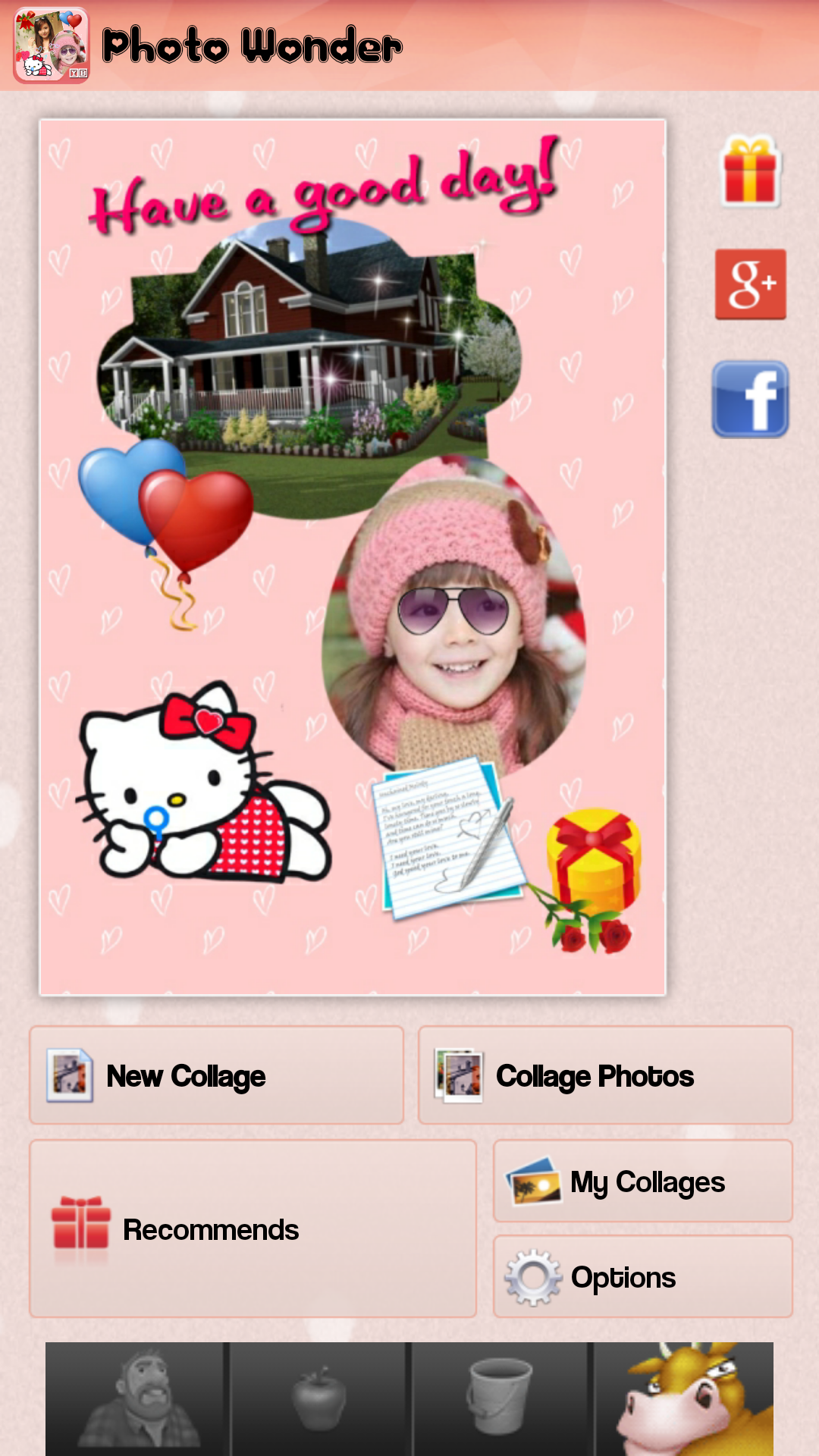
Task: Share via the Facebook icon
Action: click(750, 399)
